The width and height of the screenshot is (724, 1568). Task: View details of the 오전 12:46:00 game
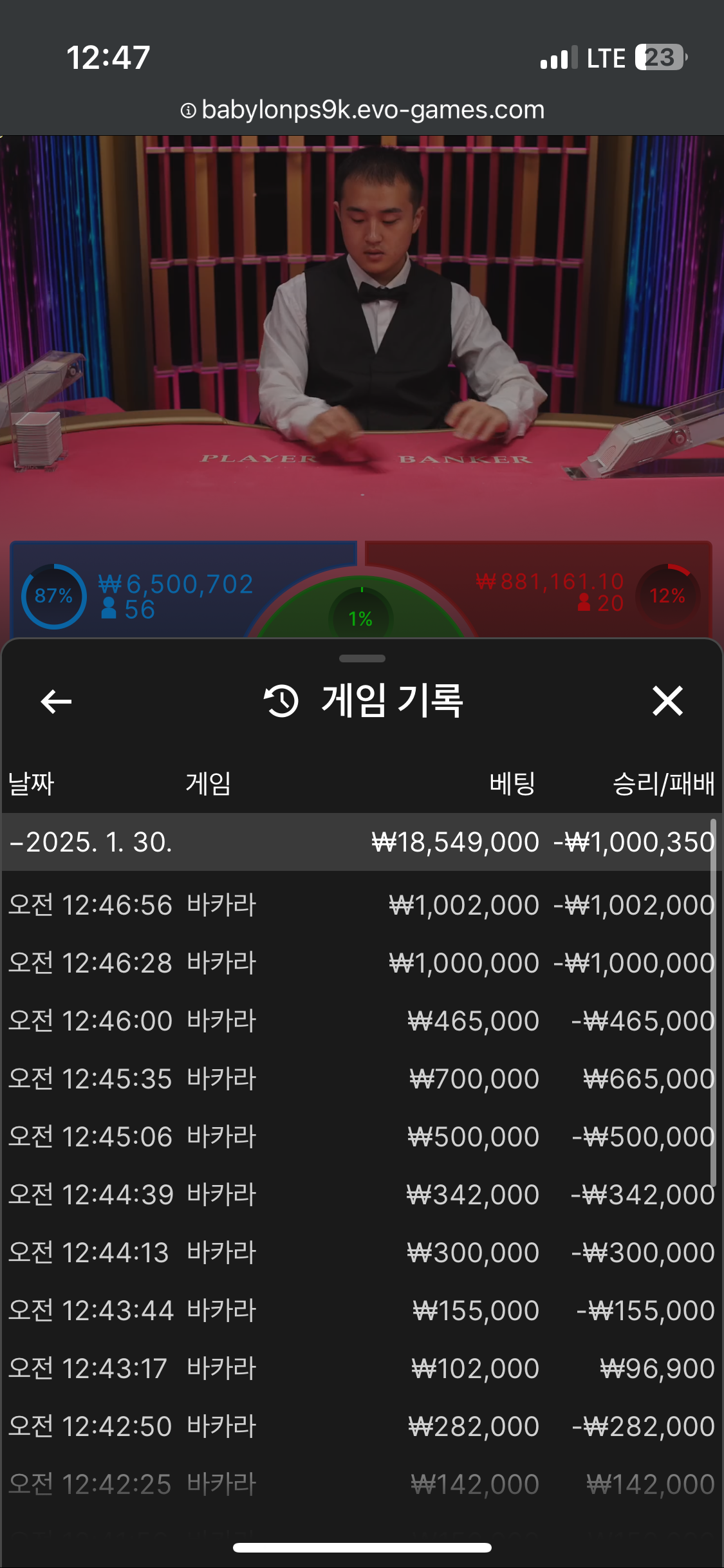[360, 1021]
